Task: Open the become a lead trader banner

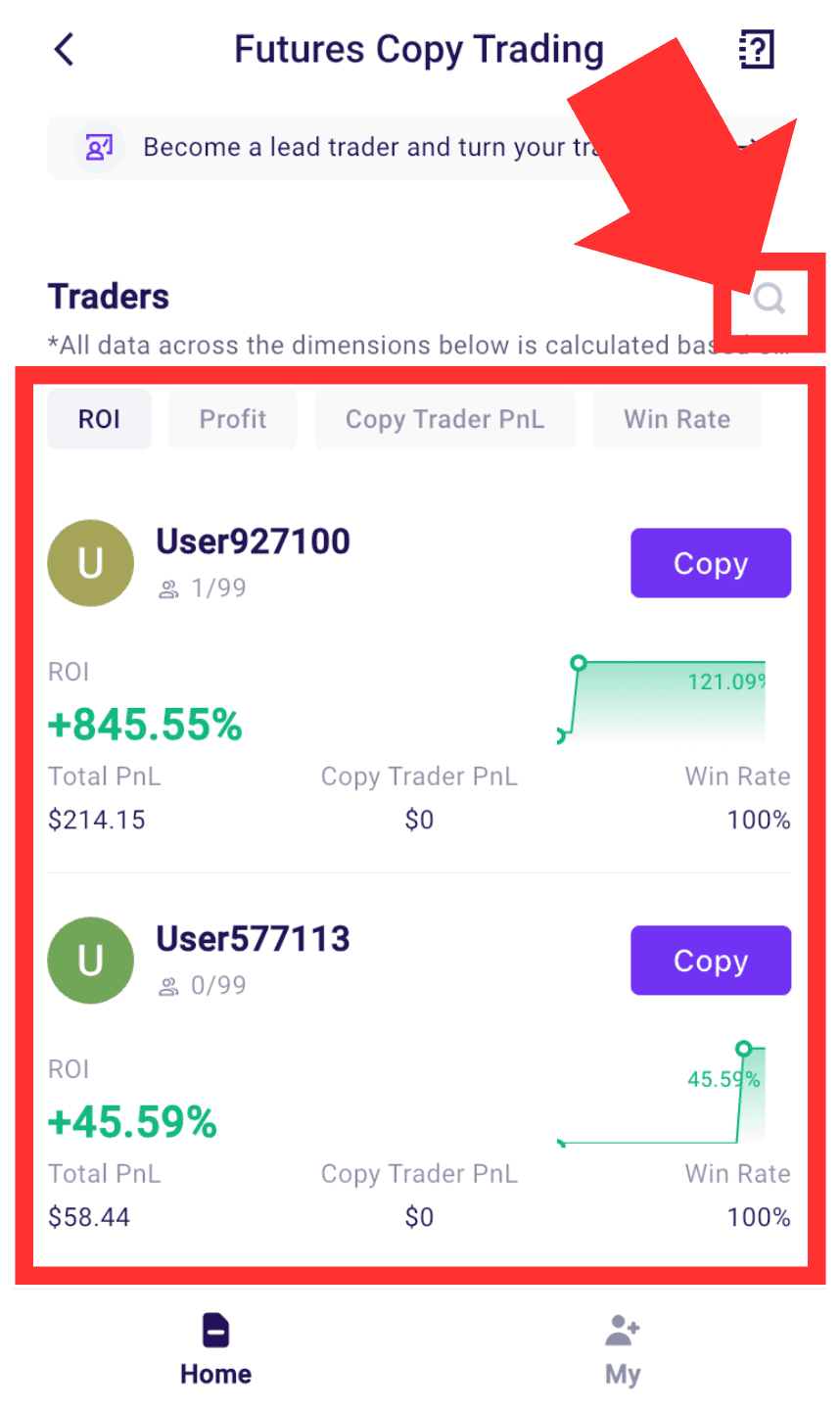Action: click(420, 147)
